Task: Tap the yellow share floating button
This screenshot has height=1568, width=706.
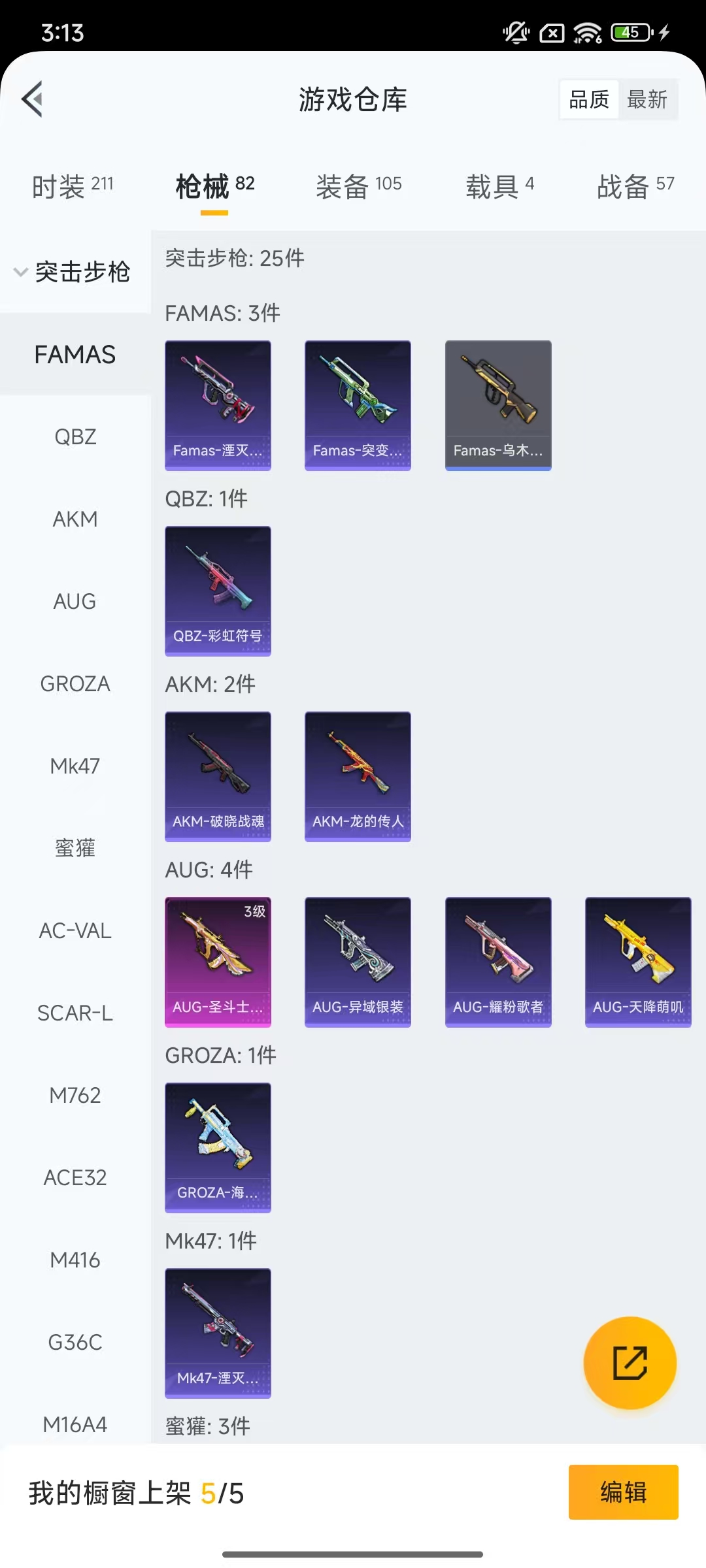Action: (x=630, y=1362)
